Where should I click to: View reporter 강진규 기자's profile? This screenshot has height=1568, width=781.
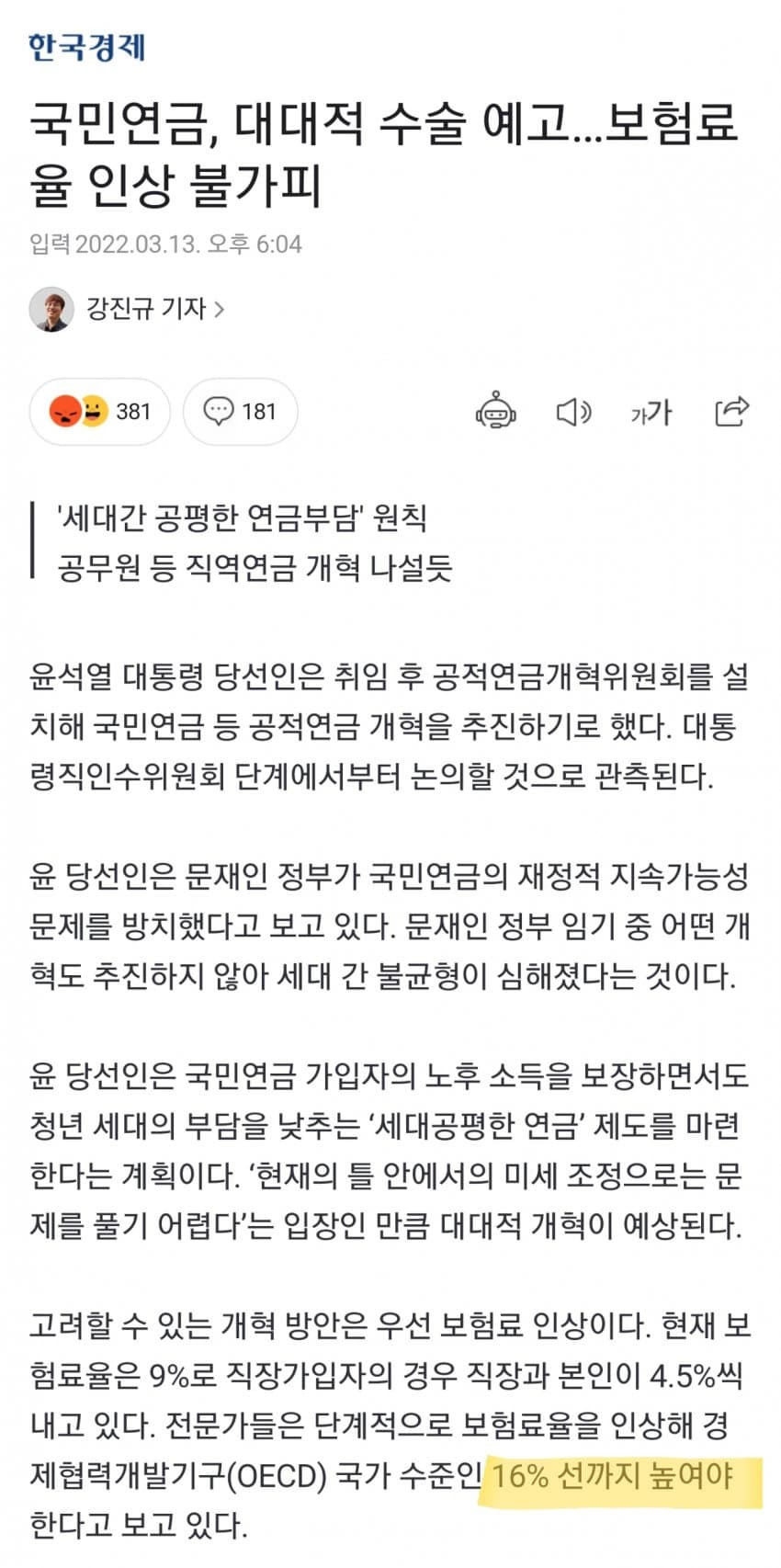[127, 309]
